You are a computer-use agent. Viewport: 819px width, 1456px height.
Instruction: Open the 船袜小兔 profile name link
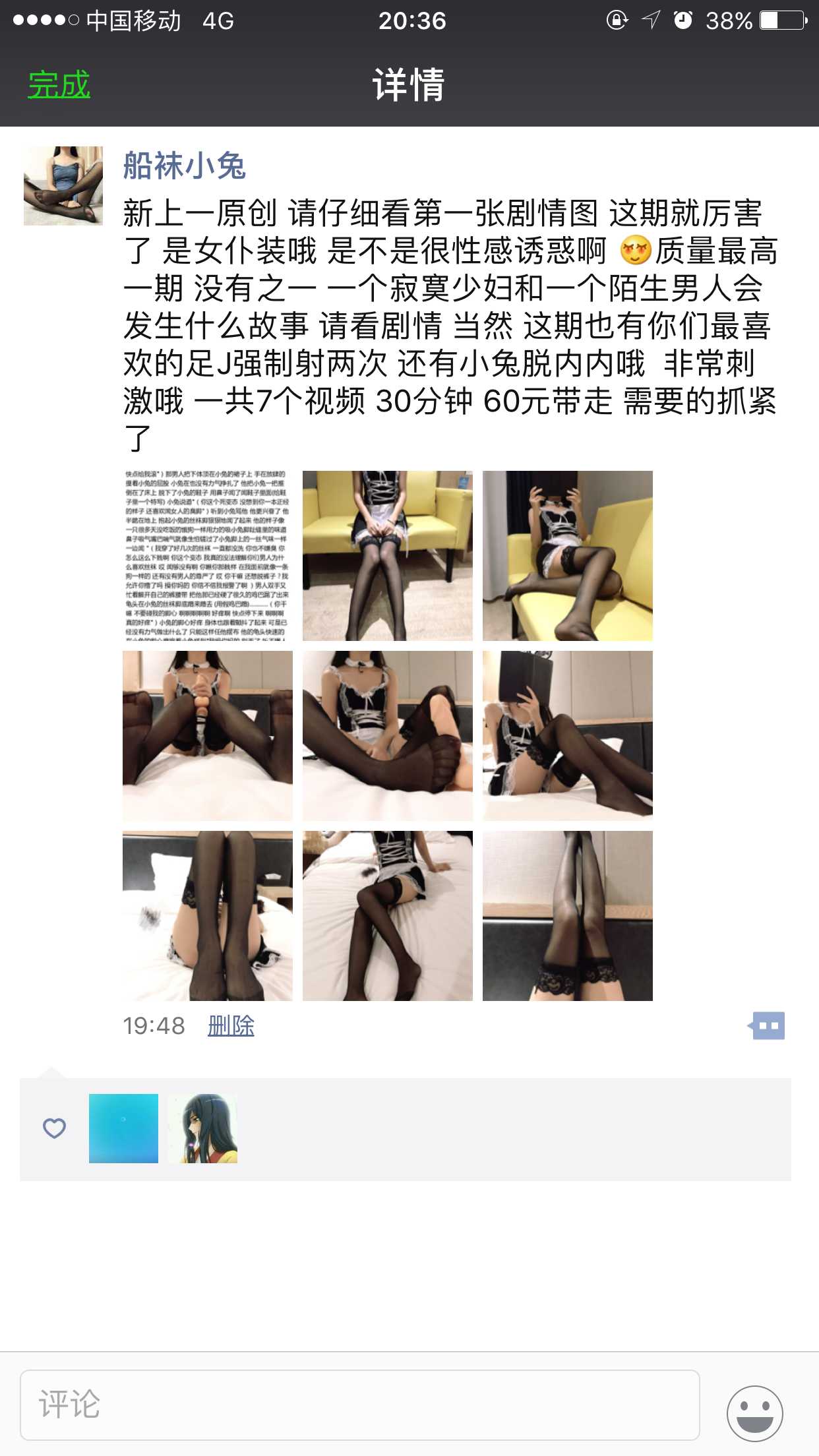pyautogui.click(x=184, y=166)
